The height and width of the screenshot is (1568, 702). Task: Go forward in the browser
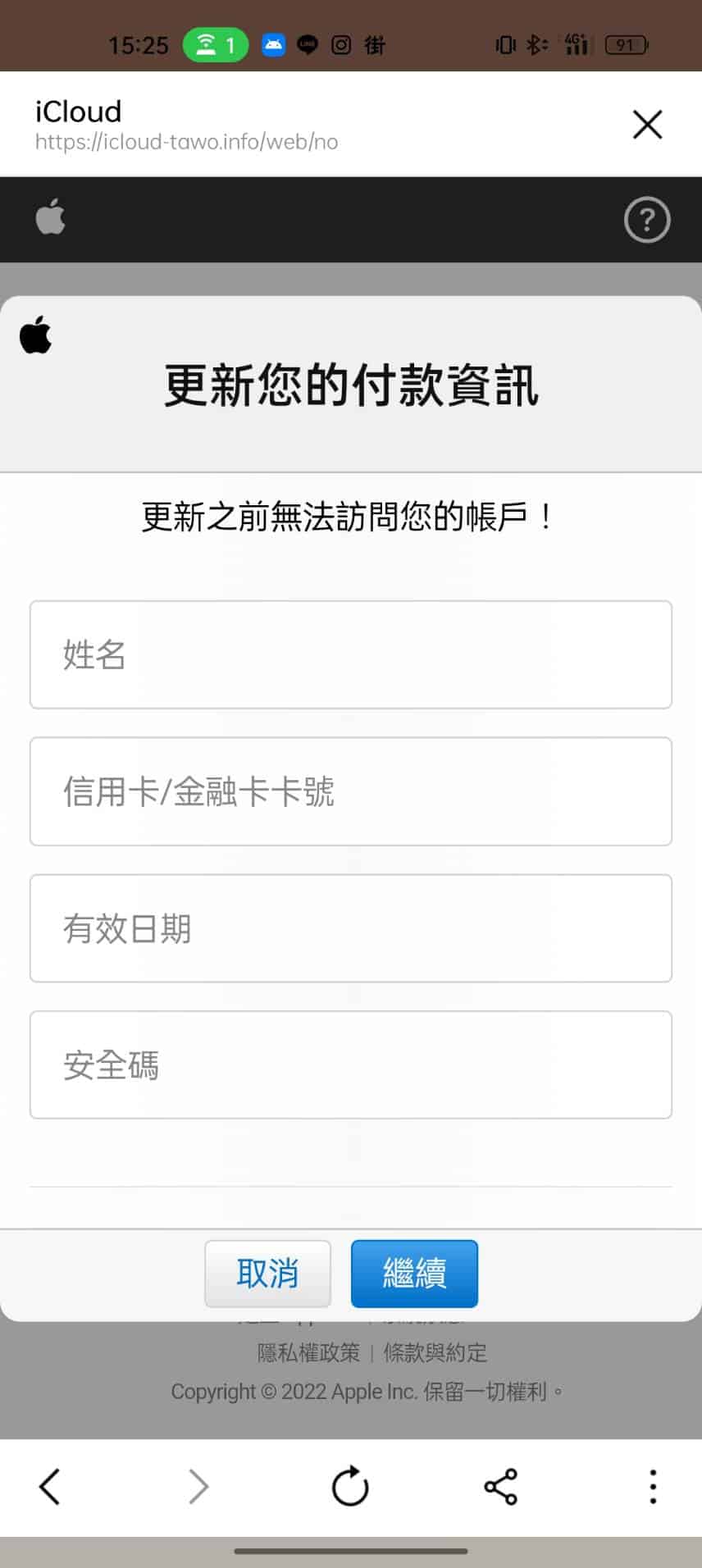[199, 1486]
